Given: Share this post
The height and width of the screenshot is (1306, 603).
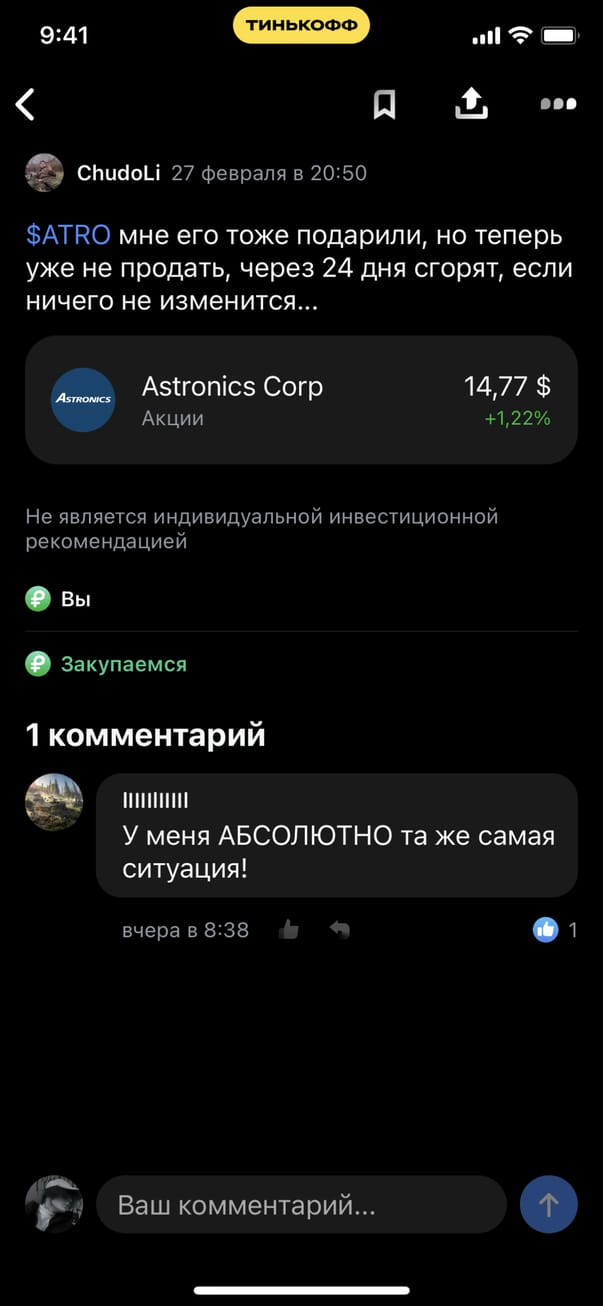Looking at the screenshot, I should coord(471,103).
